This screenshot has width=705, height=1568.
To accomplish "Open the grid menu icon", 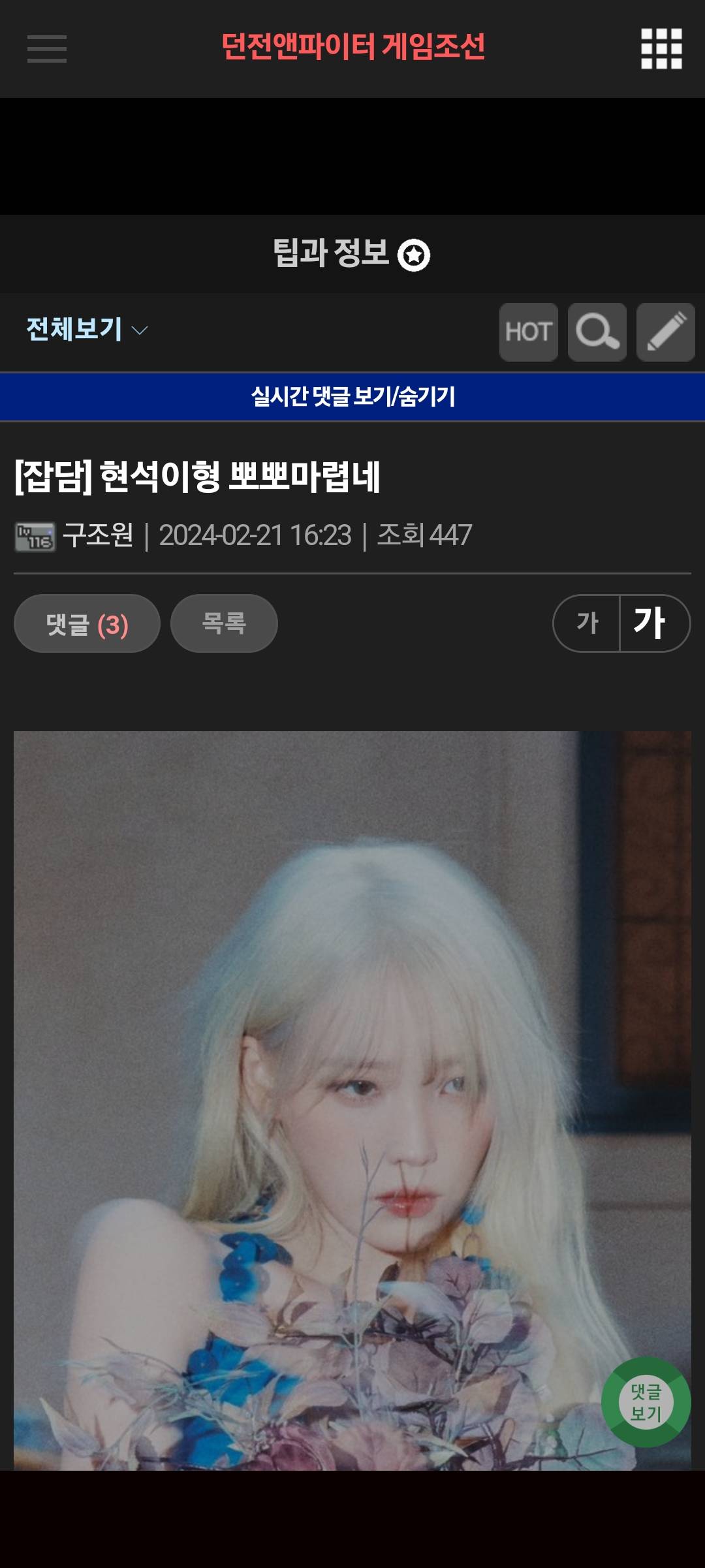I will tap(661, 49).
